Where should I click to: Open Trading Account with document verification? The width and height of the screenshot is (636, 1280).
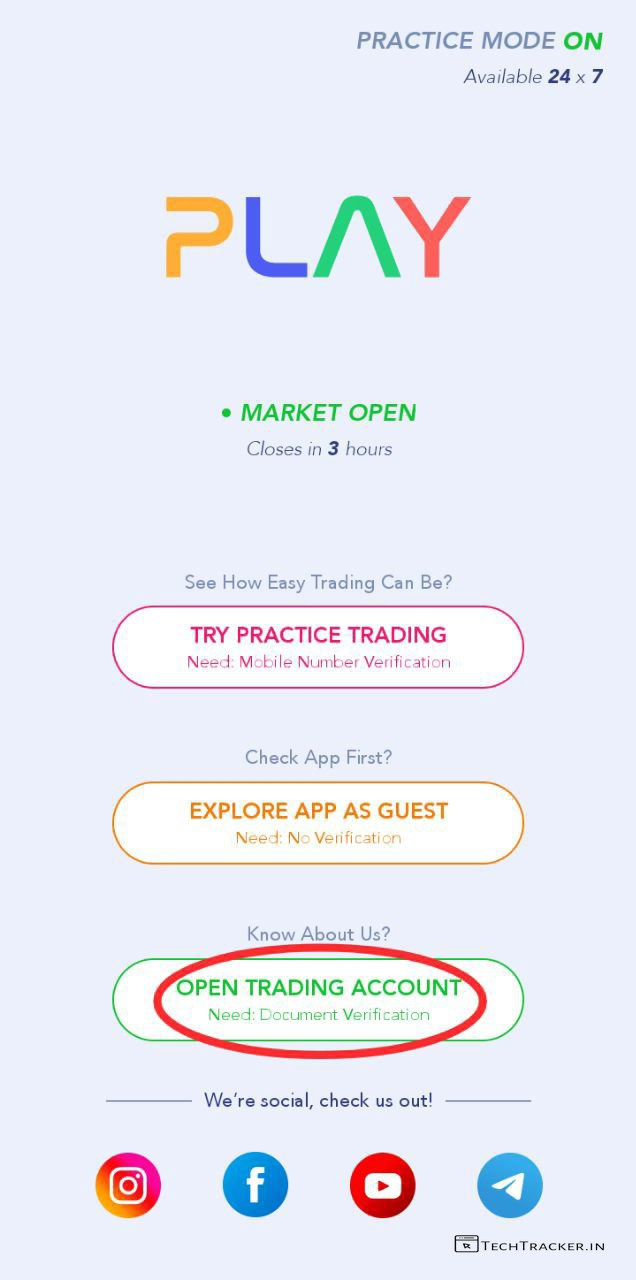[x=318, y=999]
